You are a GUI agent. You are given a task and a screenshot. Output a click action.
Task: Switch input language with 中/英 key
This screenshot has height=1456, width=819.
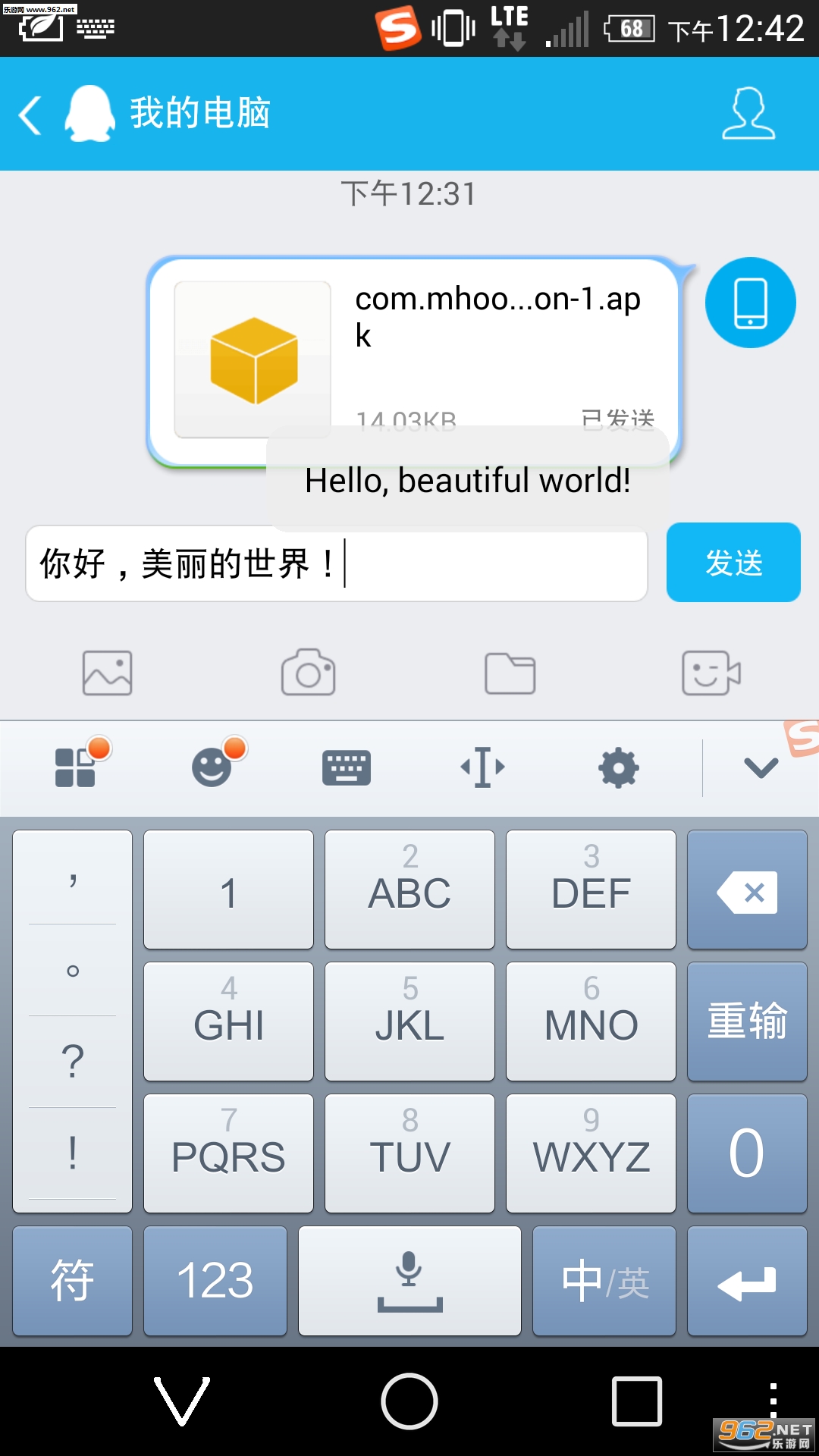point(604,1281)
